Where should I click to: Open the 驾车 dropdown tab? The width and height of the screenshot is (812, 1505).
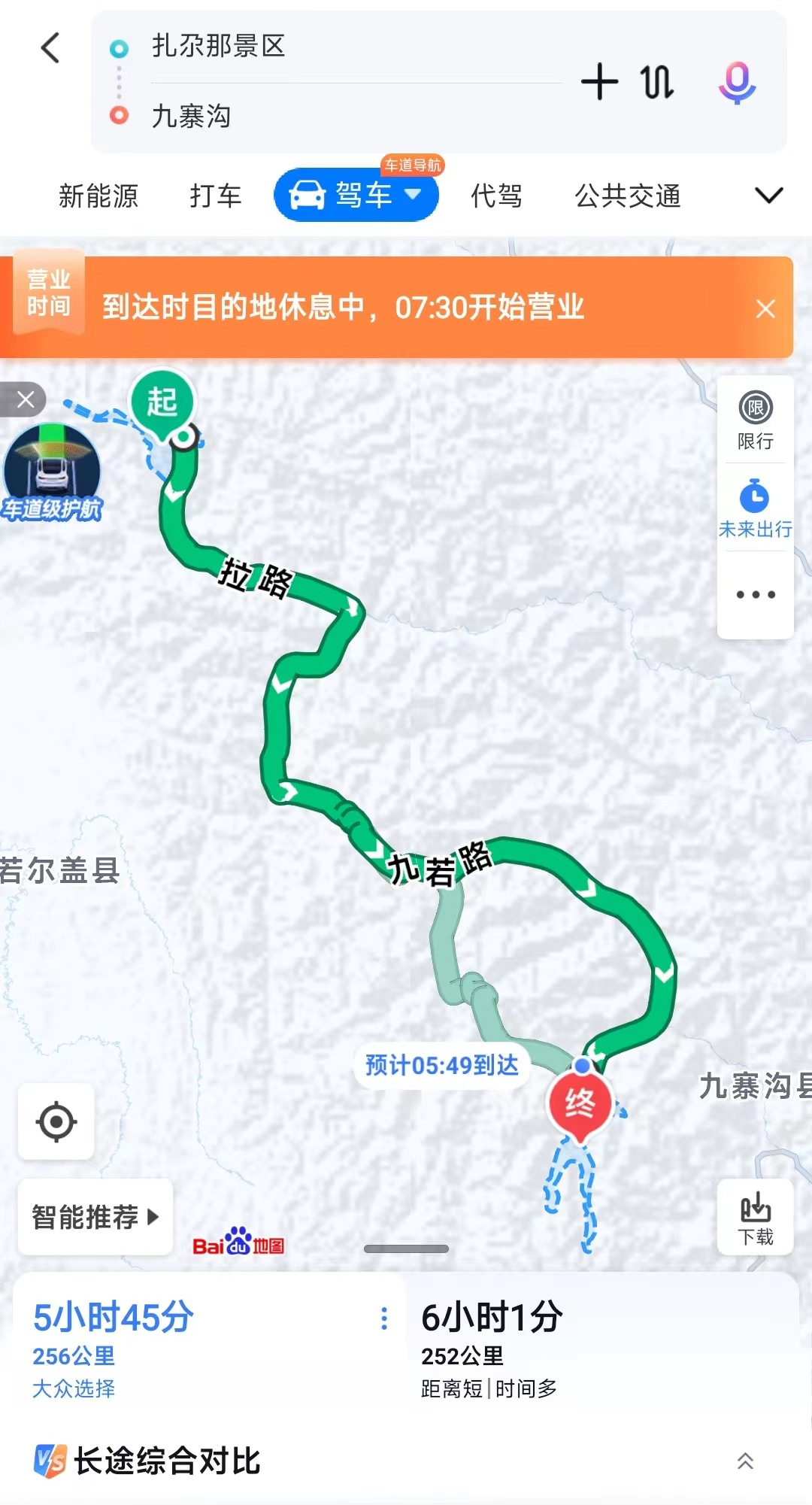coord(356,196)
